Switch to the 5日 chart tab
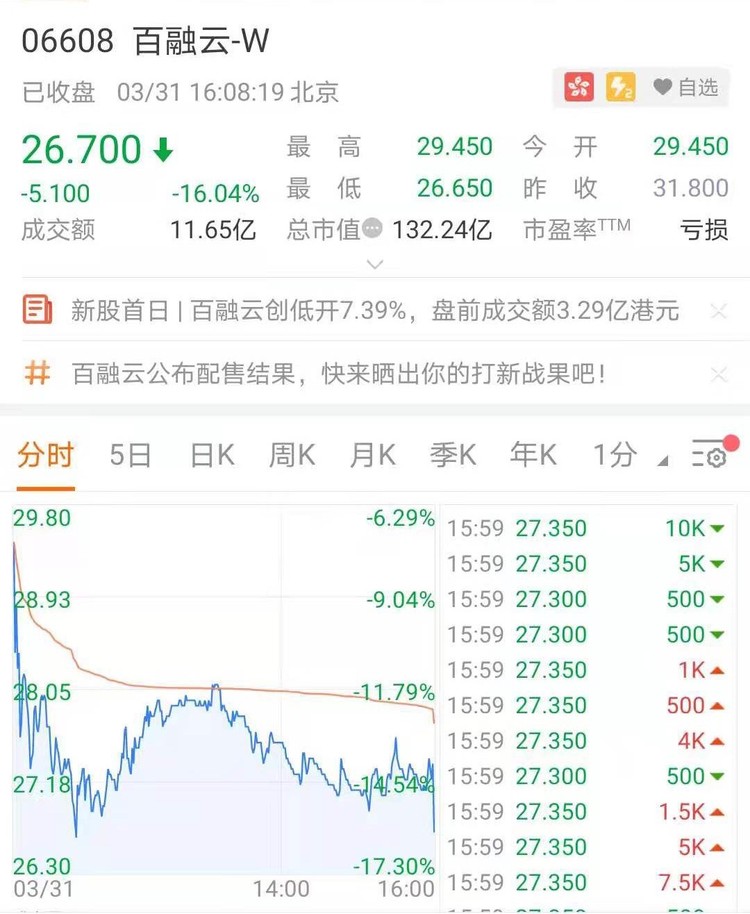Image resolution: width=750 pixels, height=914 pixels. pyautogui.click(x=131, y=455)
